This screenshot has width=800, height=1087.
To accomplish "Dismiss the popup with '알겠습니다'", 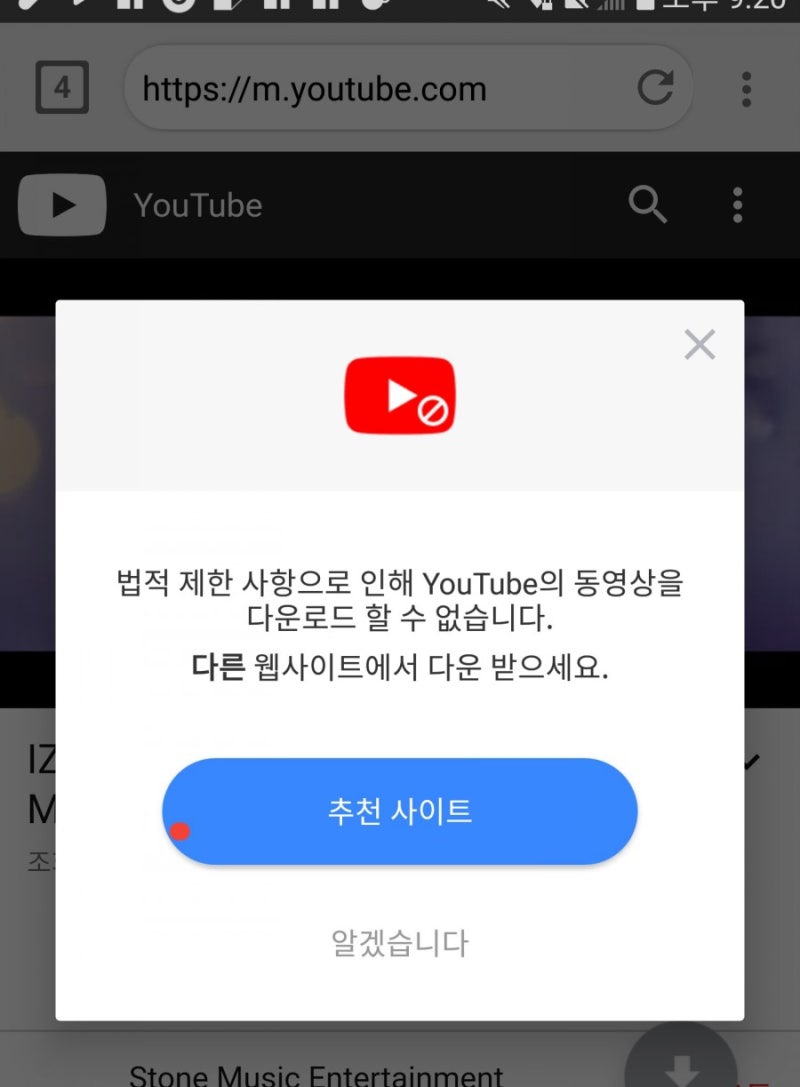I will [x=400, y=941].
